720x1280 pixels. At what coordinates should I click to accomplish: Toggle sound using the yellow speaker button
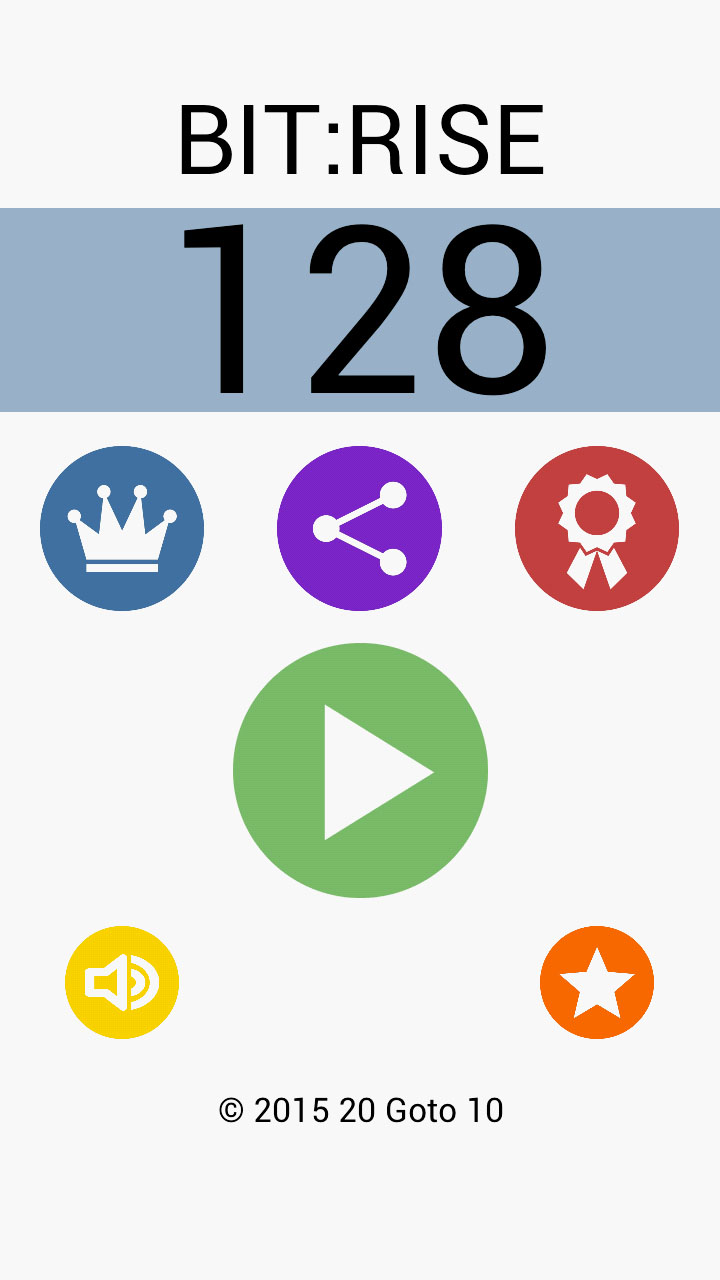coord(122,982)
